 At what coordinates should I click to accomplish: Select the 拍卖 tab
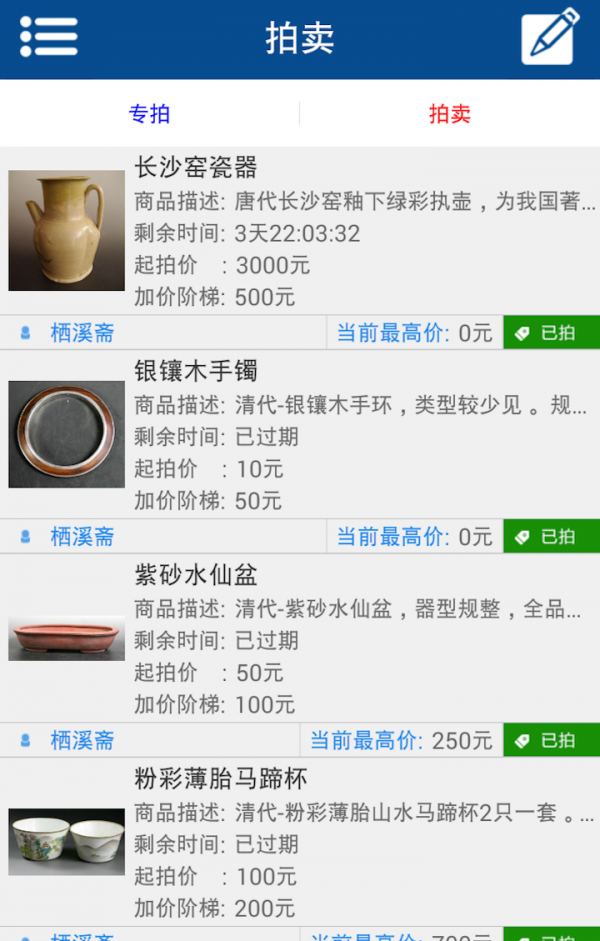coord(449,114)
